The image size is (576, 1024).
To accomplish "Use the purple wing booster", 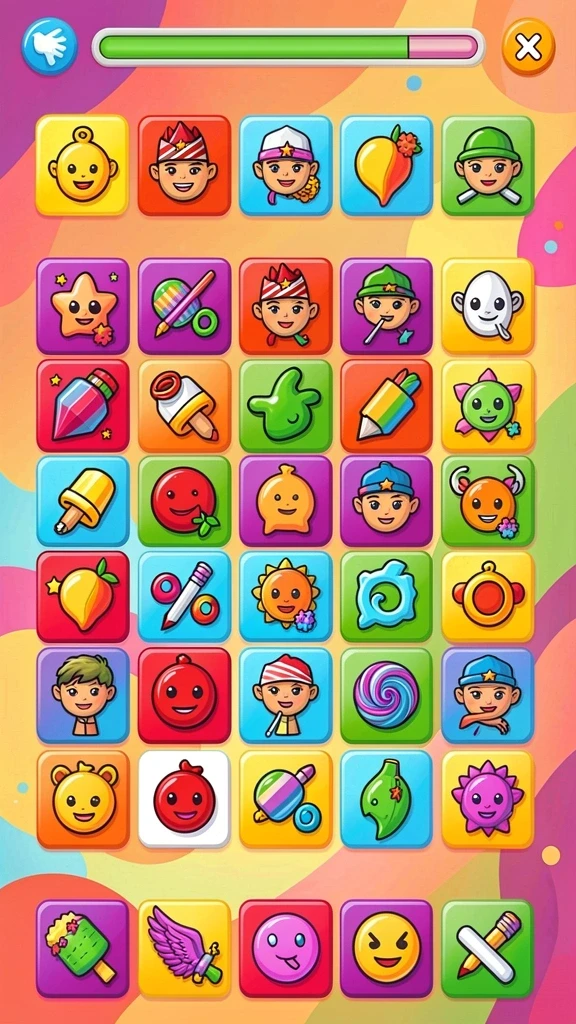I will tap(184, 948).
